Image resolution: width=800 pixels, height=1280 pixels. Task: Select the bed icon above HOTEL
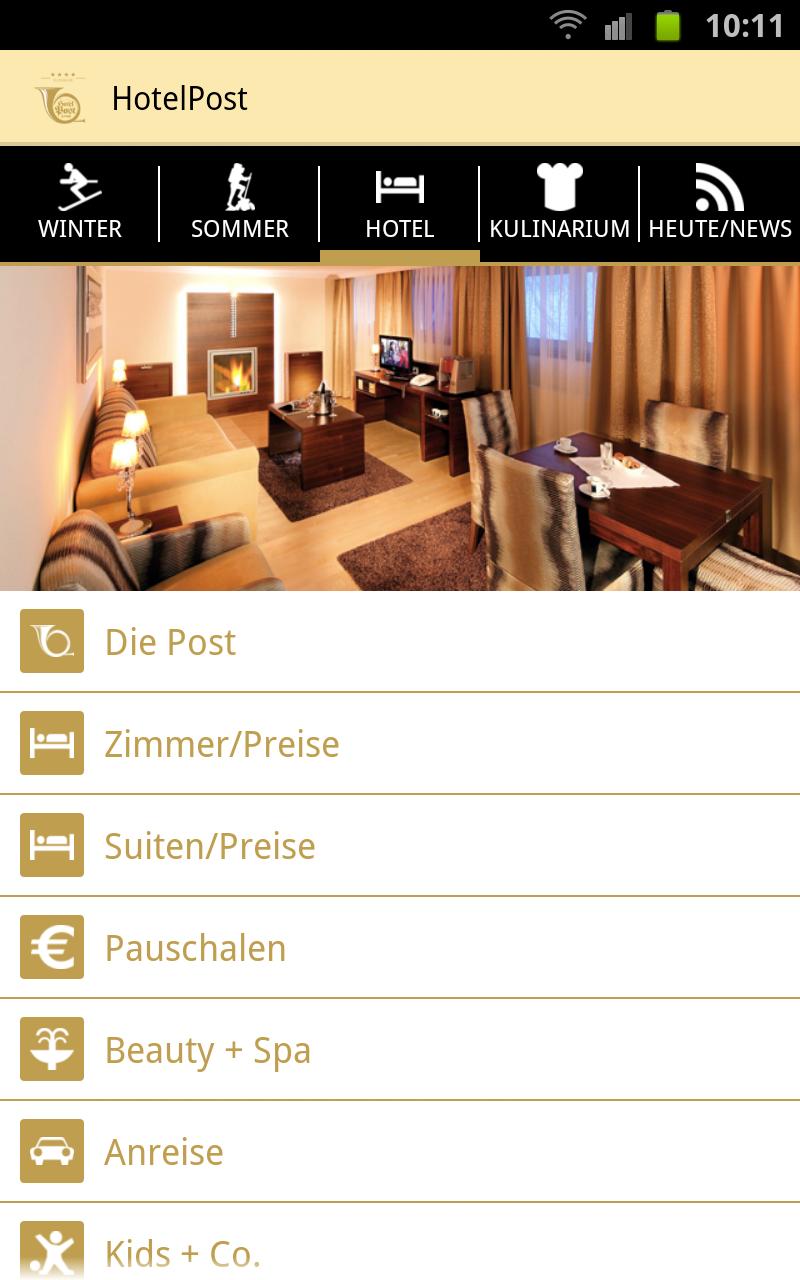pyautogui.click(x=398, y=186)
